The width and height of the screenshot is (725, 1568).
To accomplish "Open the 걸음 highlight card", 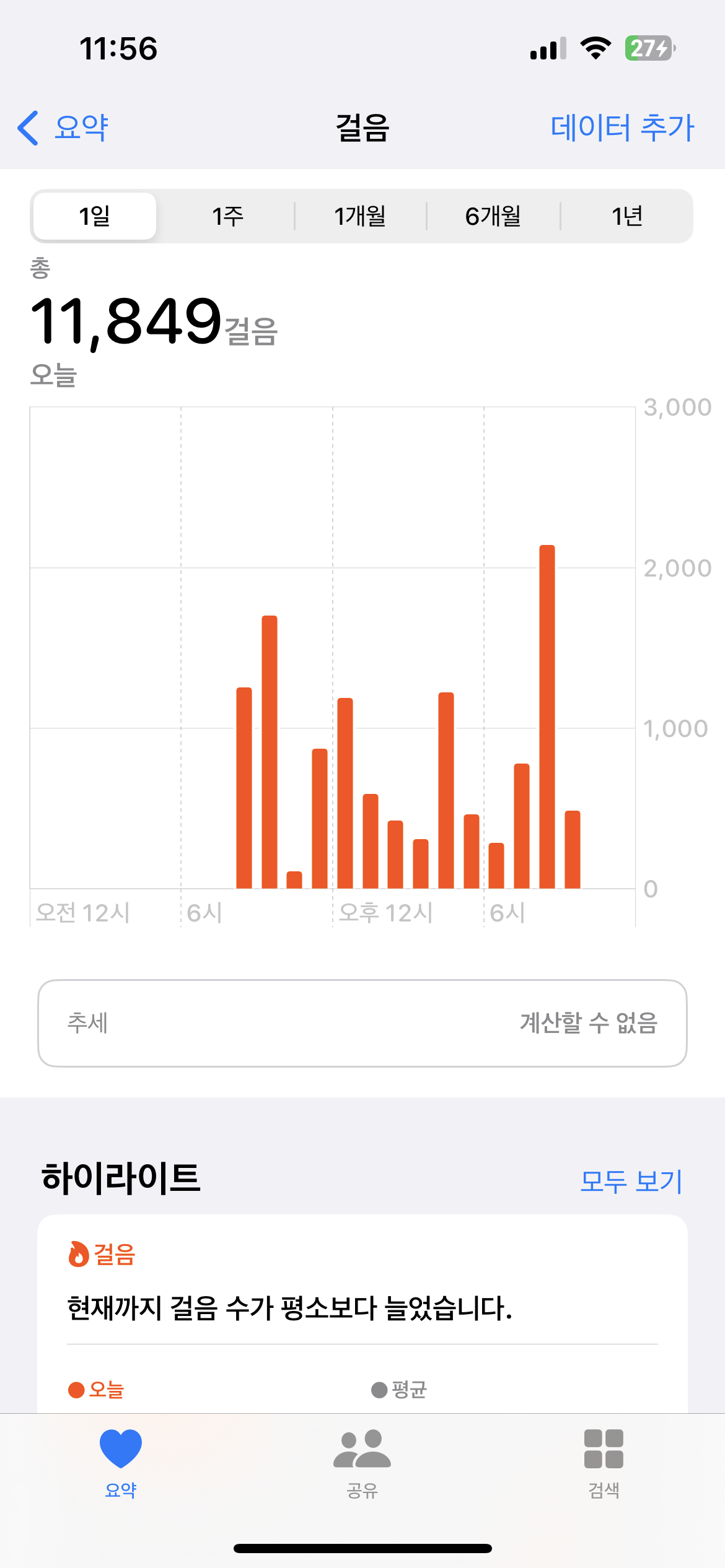I will click(x=362, y=1307).
